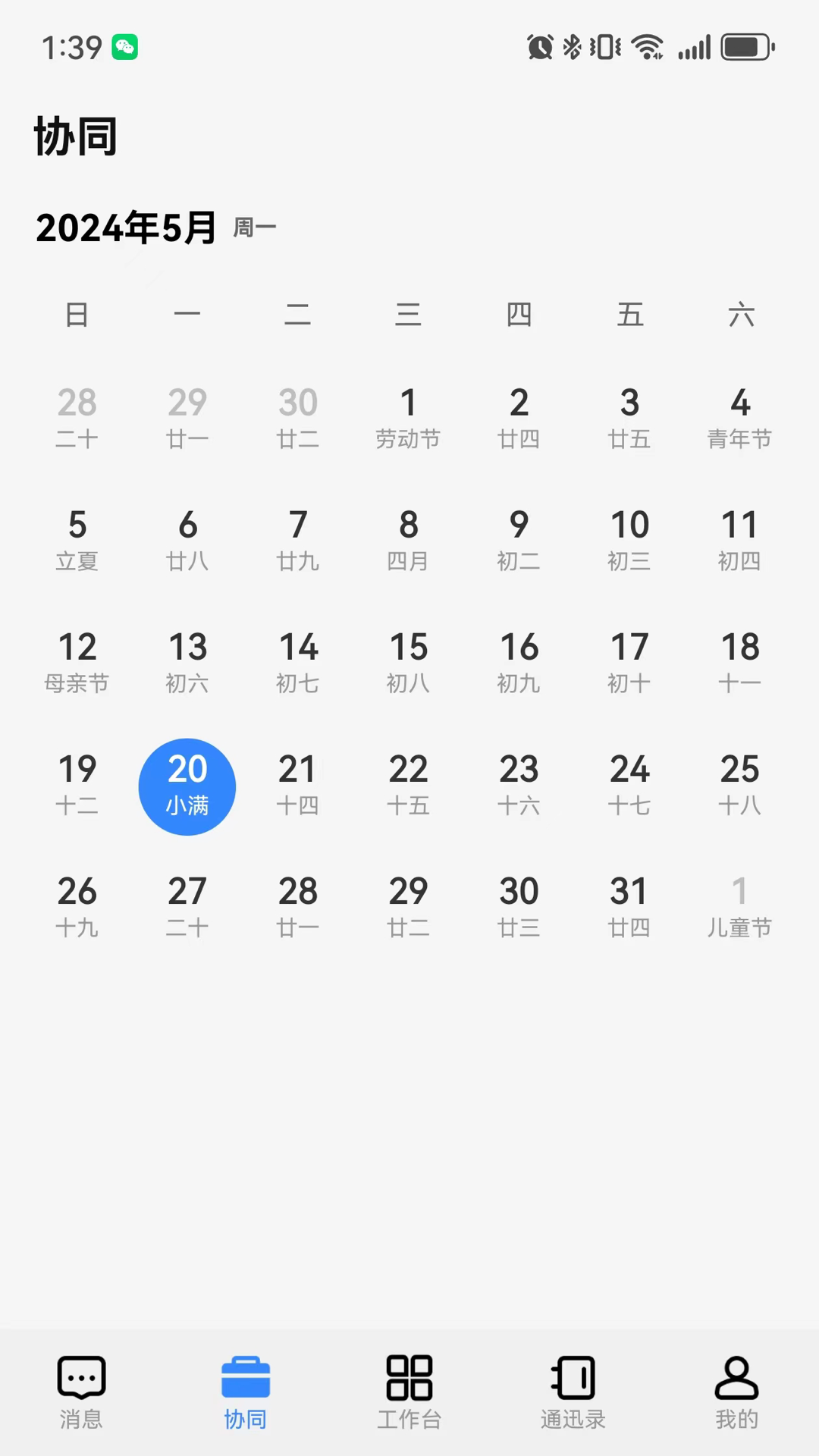The height and width of the screenshot is (1456, 819).
Task: Select June 1 儿童节 date
Action: tap(739, 905)
